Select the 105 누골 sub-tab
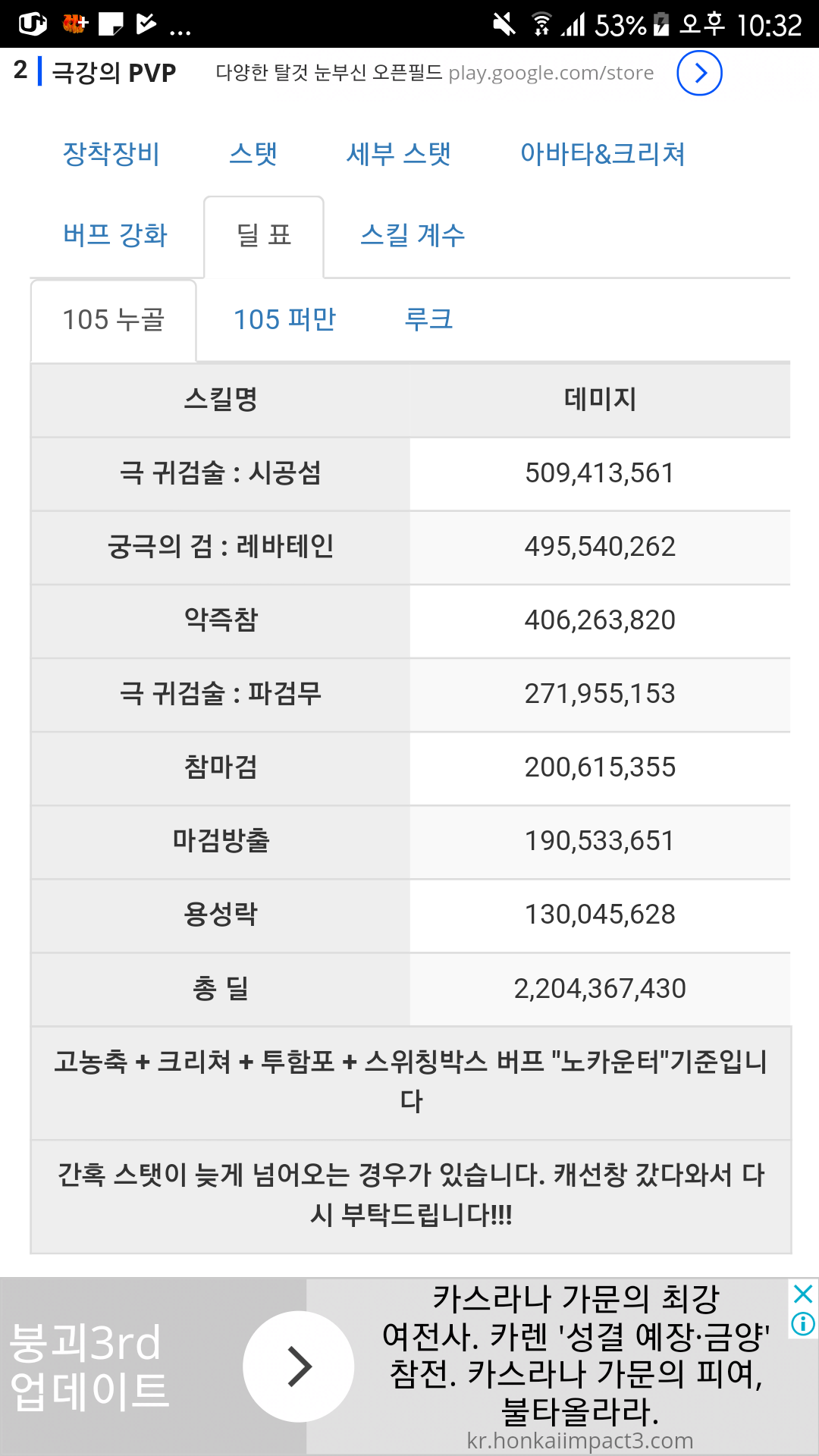 pos(114,320)
